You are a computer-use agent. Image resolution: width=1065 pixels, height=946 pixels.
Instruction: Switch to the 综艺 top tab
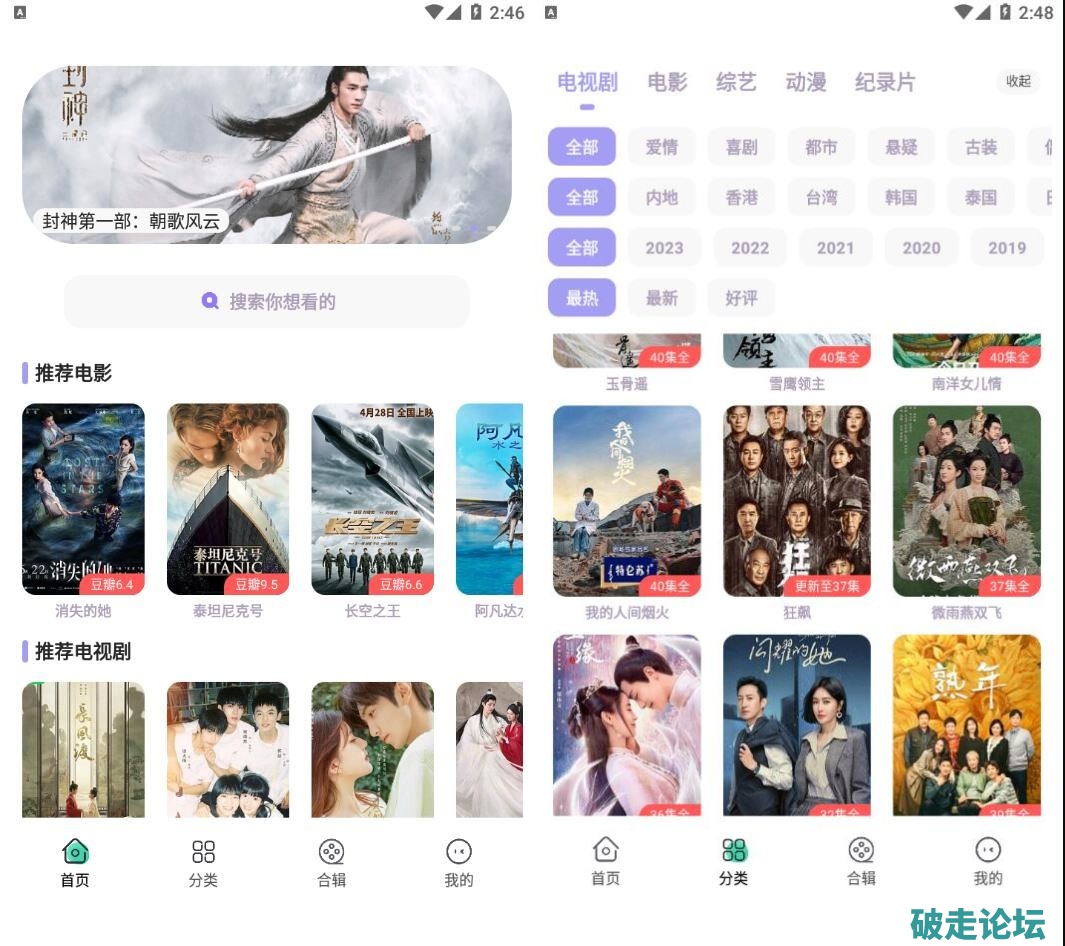coord(736,82)
